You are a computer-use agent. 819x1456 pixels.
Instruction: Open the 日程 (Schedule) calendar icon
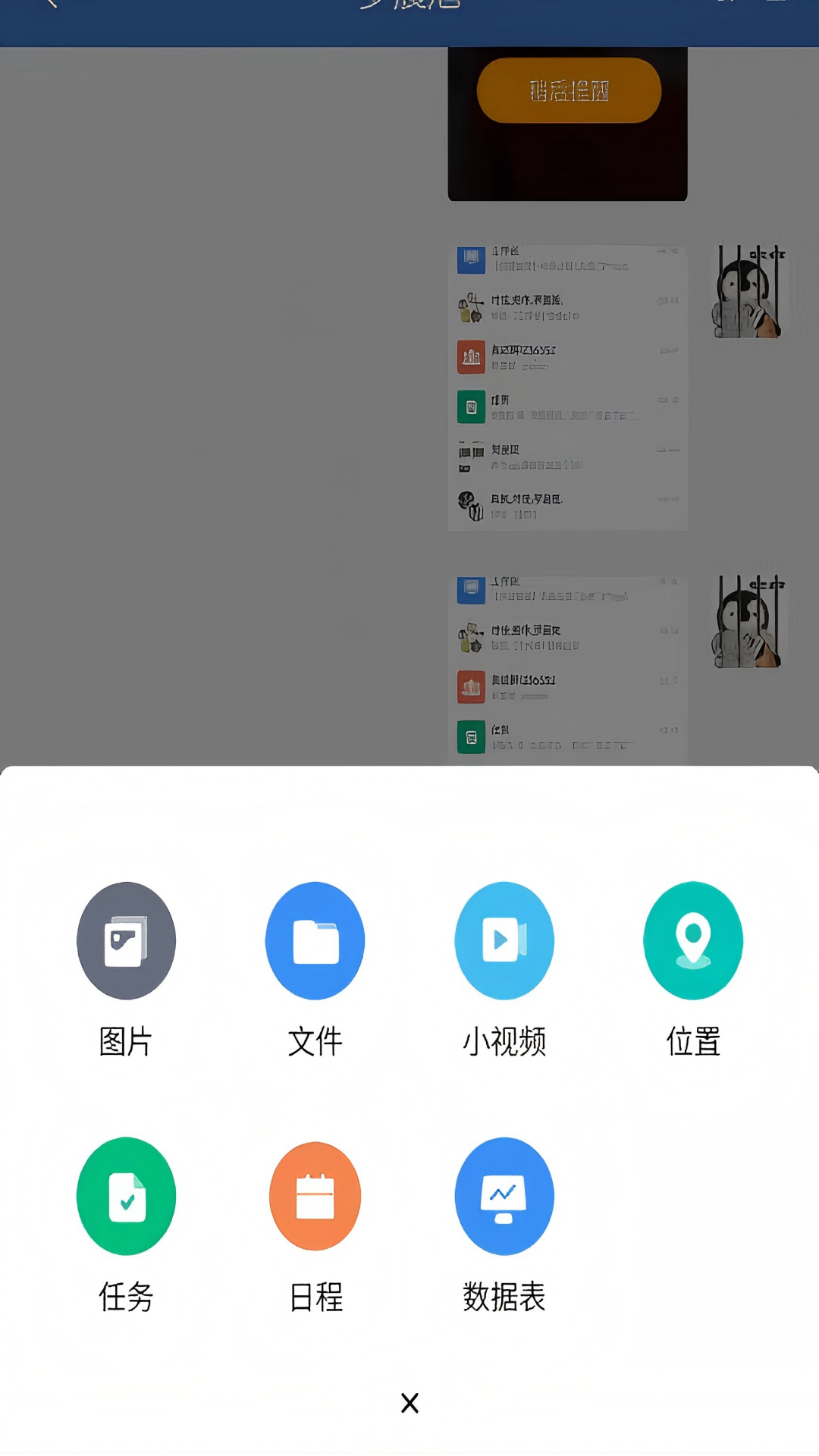[315, 1196]
